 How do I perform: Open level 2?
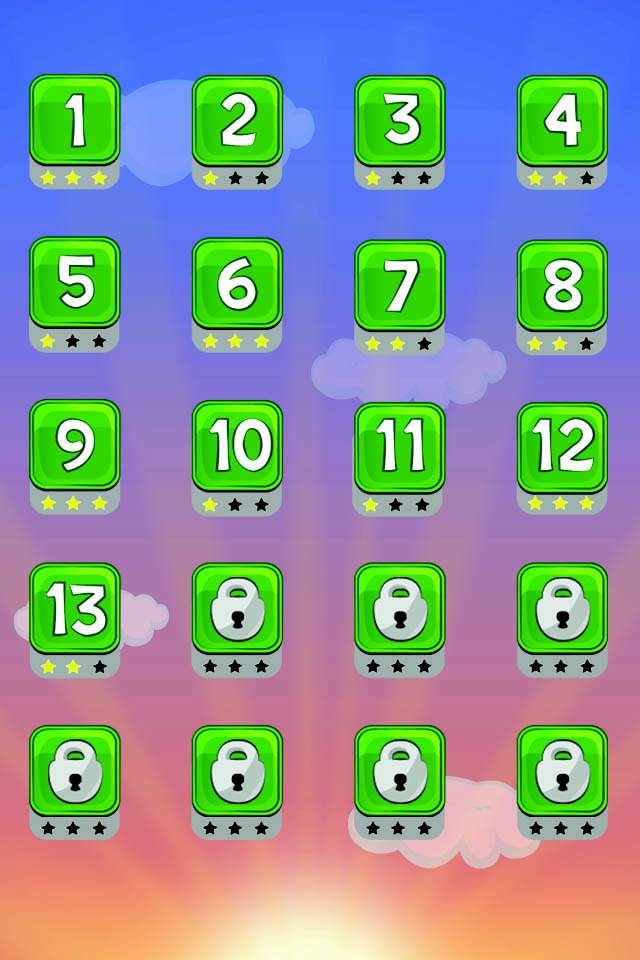(x=237, y=120)
